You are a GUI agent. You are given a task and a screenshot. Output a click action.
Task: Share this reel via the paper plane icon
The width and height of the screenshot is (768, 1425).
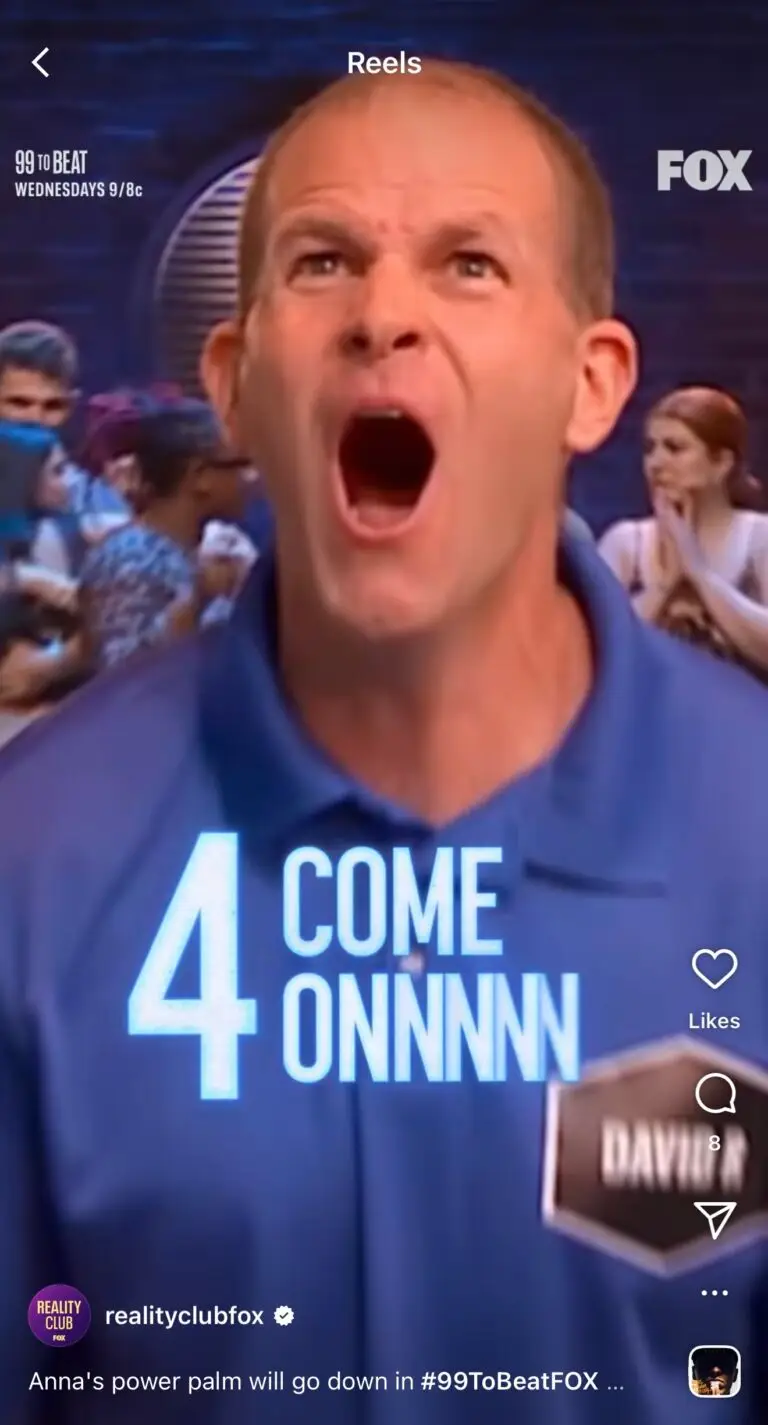(x=714, y=1219)
